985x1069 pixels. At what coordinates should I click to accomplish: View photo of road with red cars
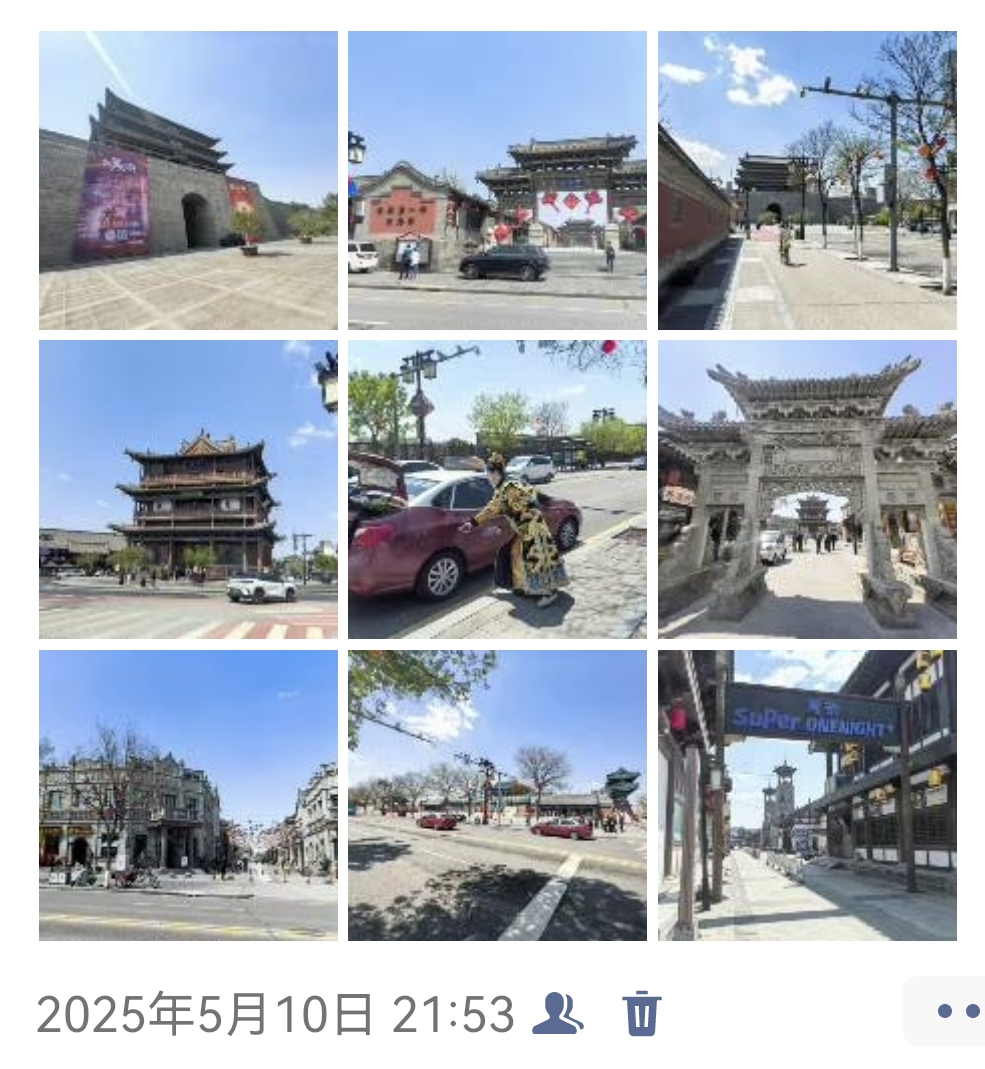coord(497,795)
